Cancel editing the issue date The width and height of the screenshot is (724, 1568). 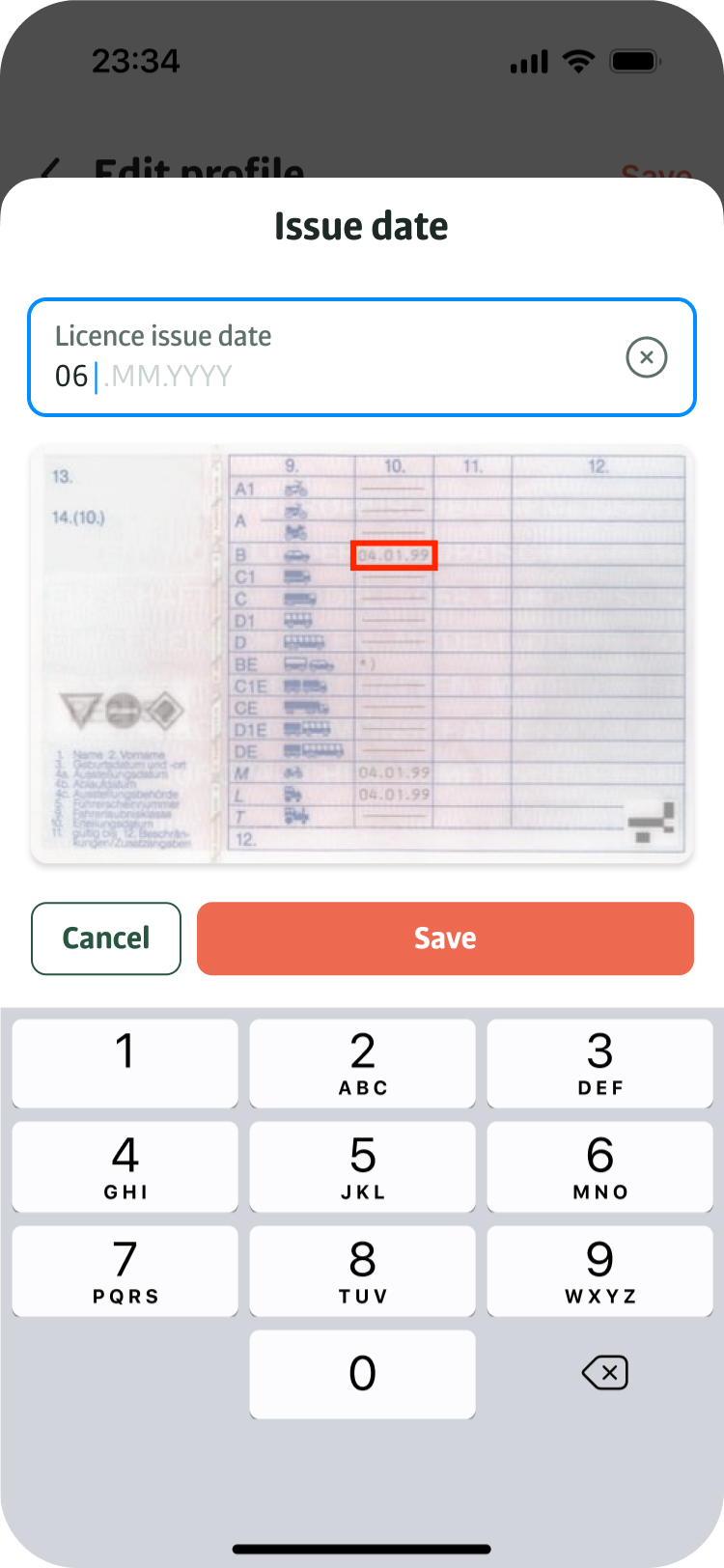click(106, 938)
